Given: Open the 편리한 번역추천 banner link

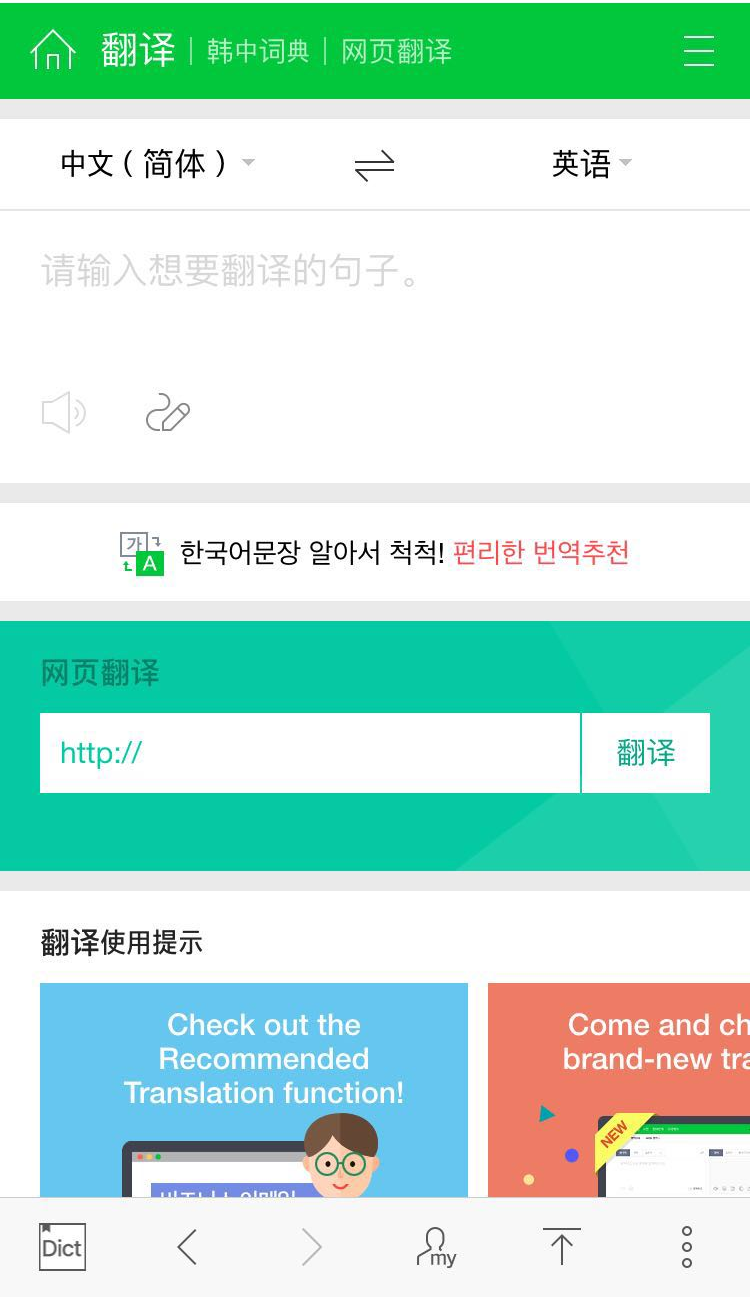Looking at the screenshot, I should (540, 552).
